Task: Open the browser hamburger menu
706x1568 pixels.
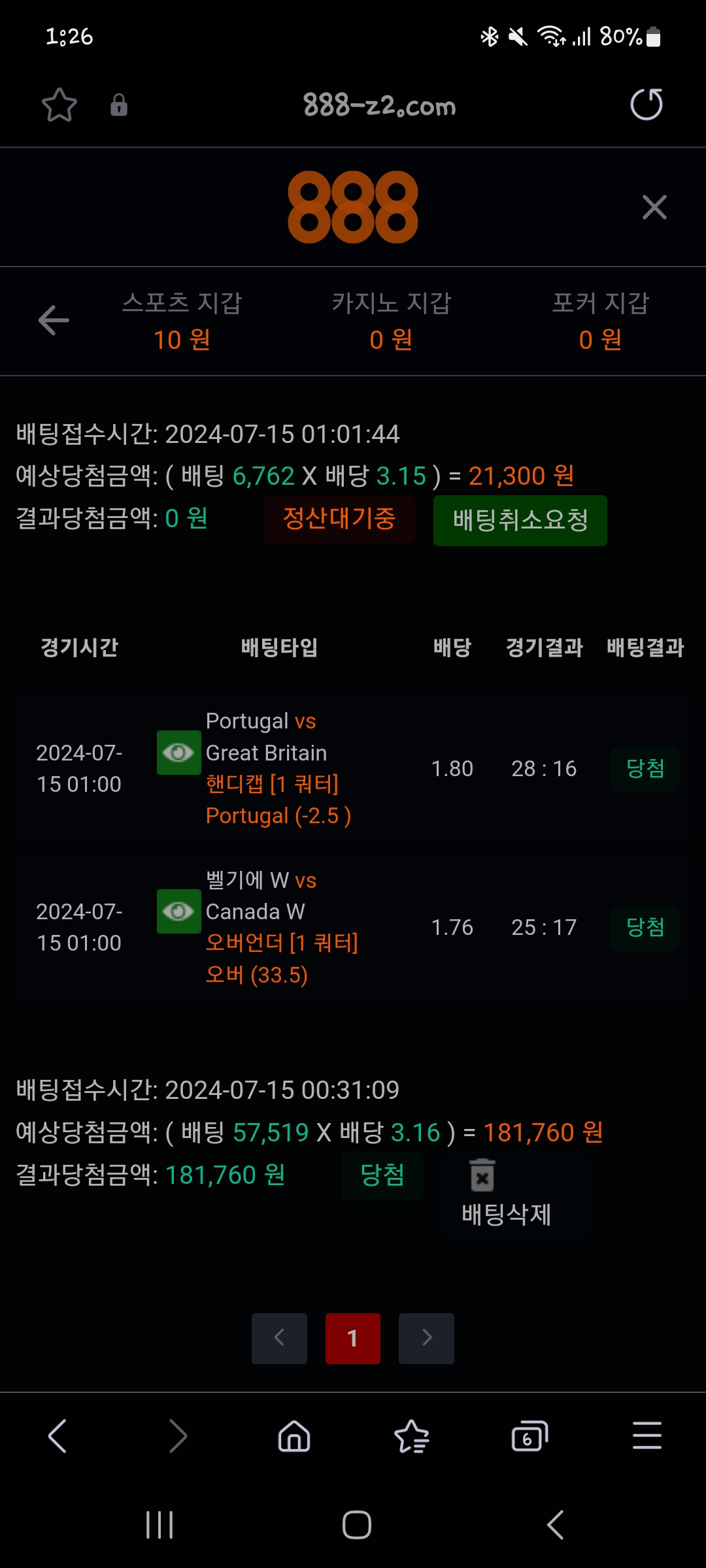Action: [647, 1436]
